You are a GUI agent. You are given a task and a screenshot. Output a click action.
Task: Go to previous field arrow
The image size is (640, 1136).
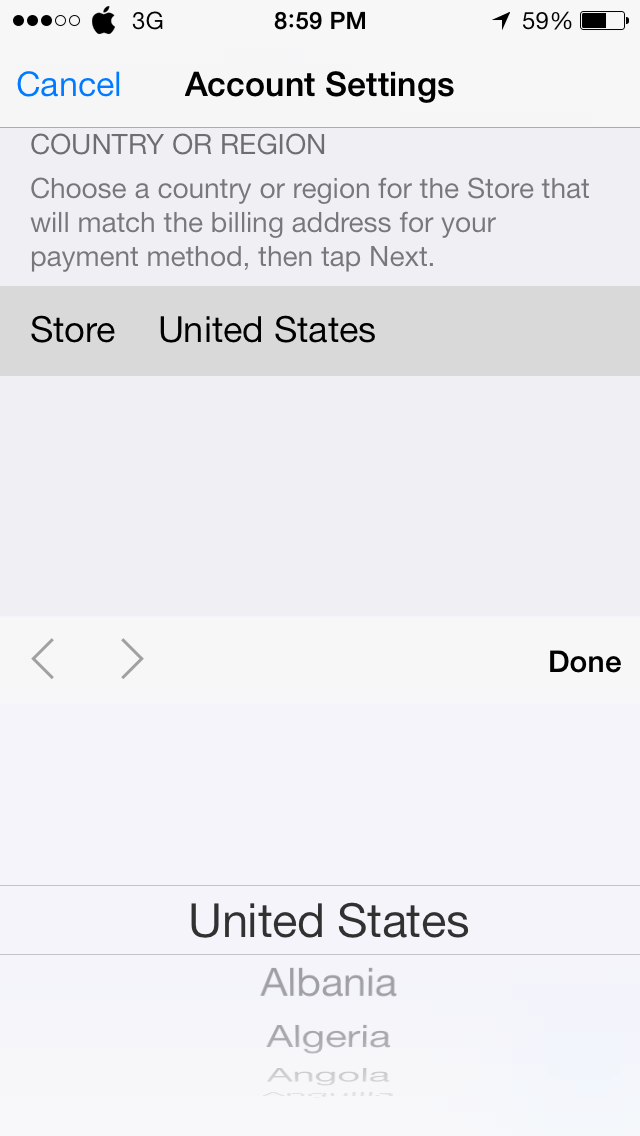[43, 660]
